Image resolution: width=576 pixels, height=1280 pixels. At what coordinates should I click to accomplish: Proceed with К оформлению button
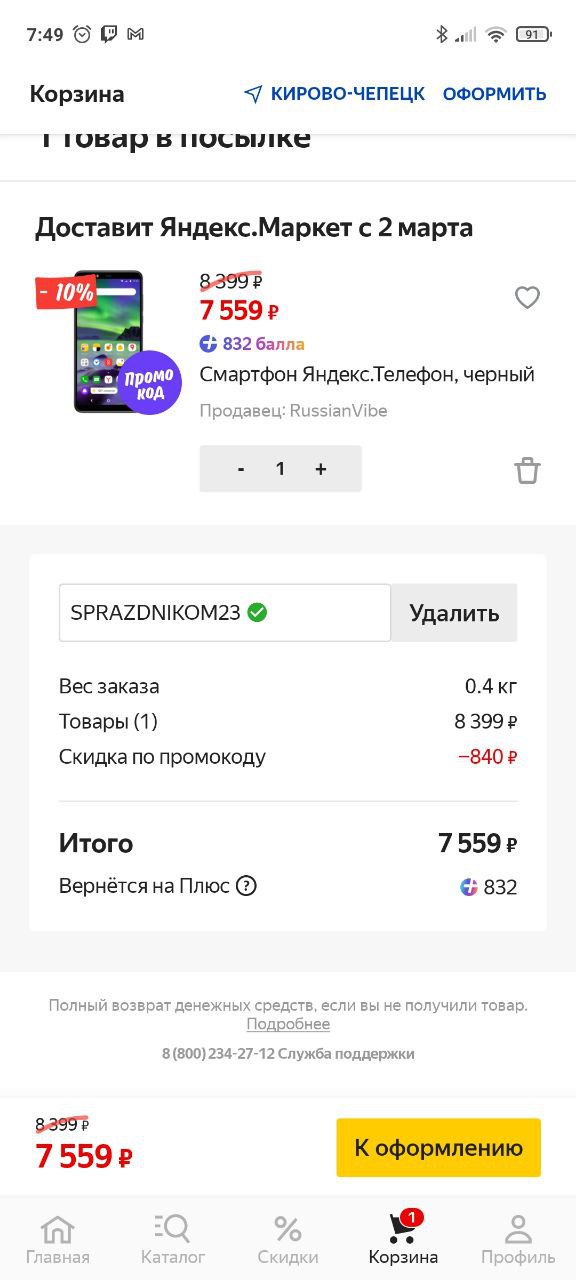pyautogui.click(x=438, y=1147)
